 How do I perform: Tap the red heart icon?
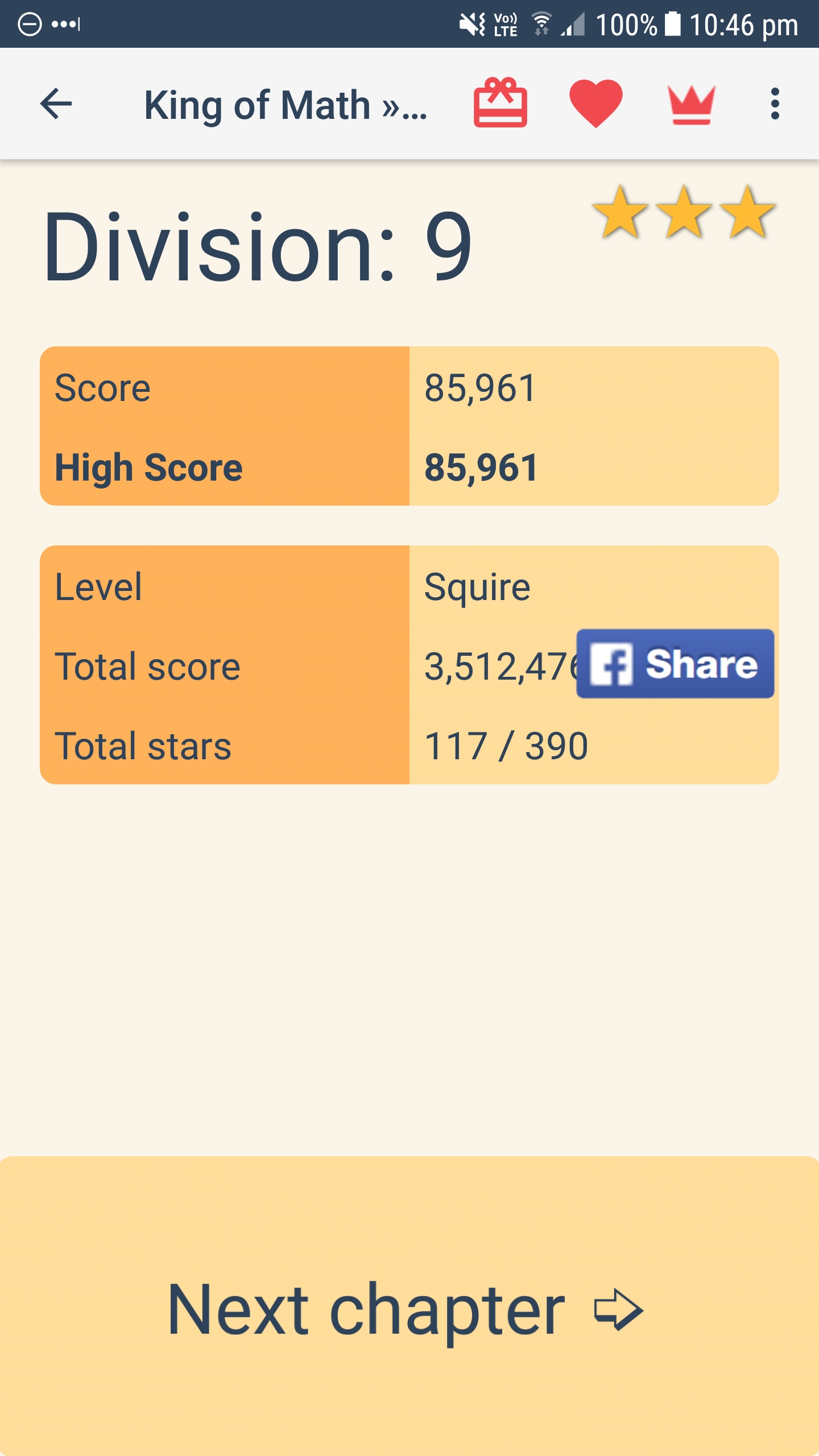pyautogui.click(x=595, y=104)
